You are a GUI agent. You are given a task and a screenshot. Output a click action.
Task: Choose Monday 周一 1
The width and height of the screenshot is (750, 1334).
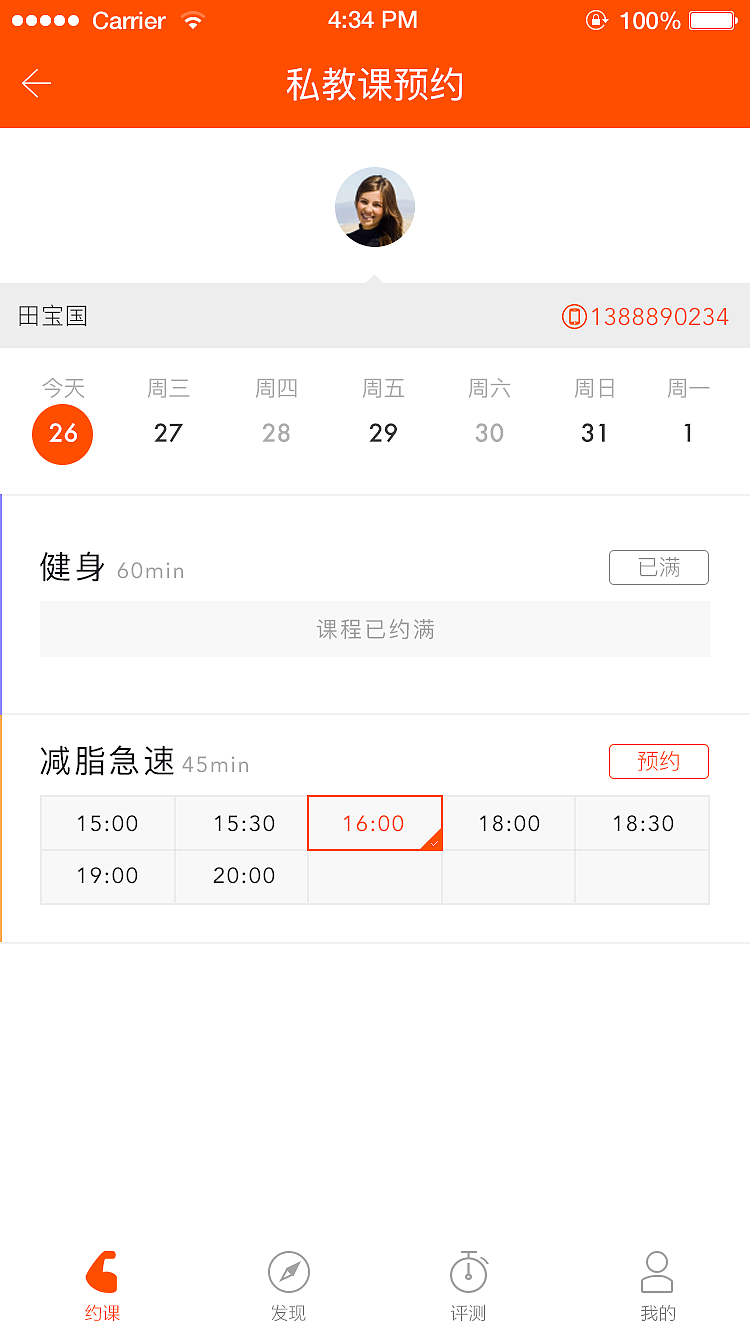click(688, 432)
